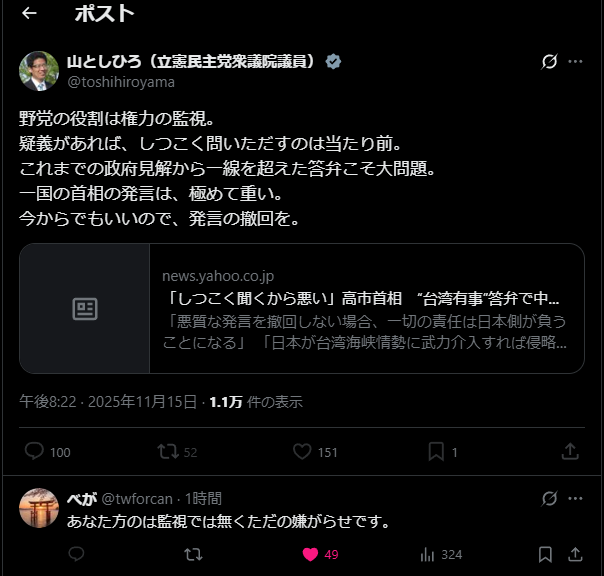
Task: Reply to べが's comment
Action: 76,554
